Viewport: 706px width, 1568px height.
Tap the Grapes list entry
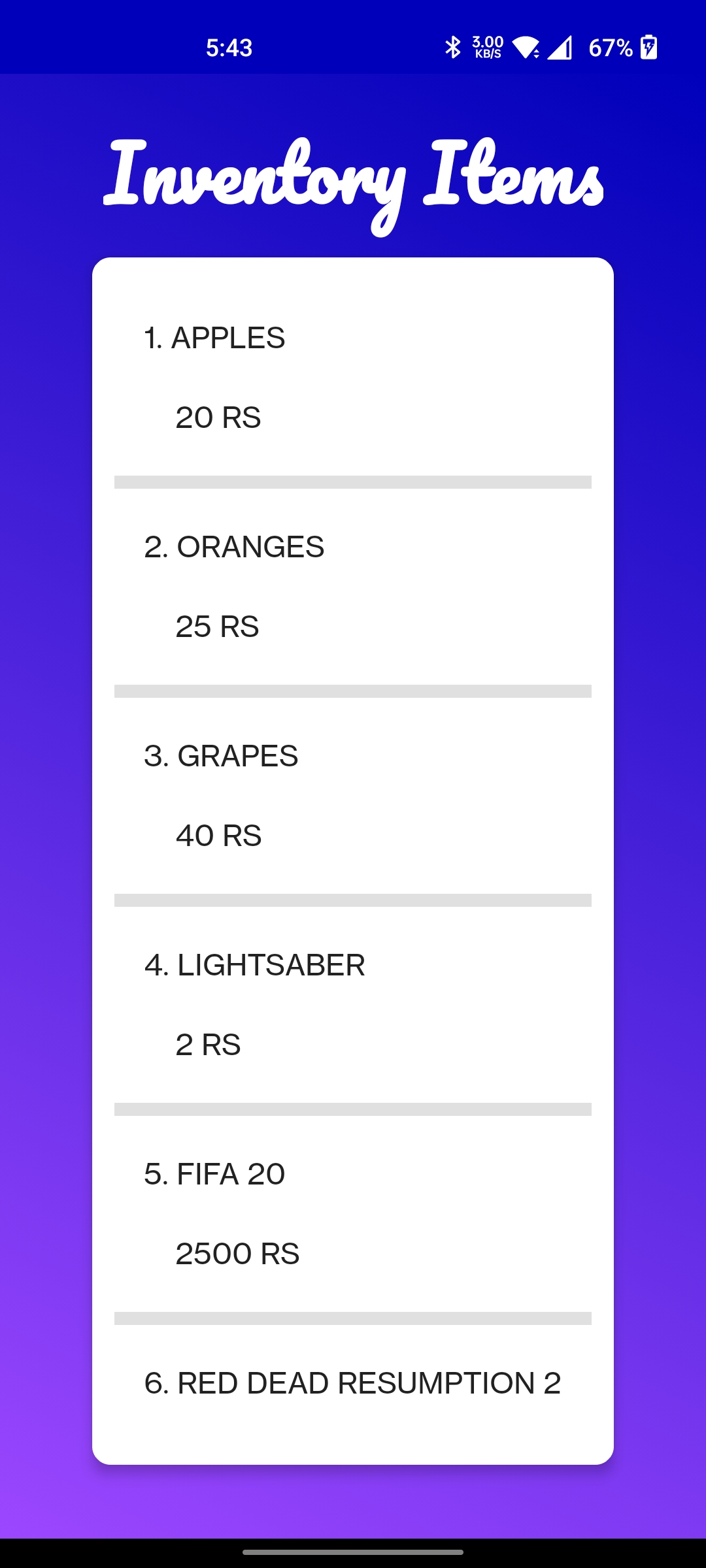pyautogui.click(x=353, y=795)
